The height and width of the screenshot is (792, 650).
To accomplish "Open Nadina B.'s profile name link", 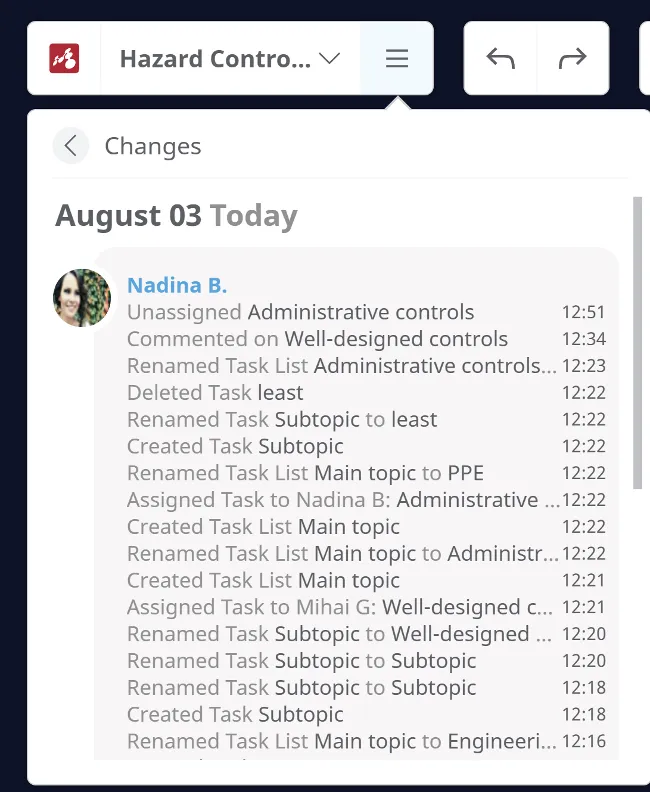I will click(177, 285).
